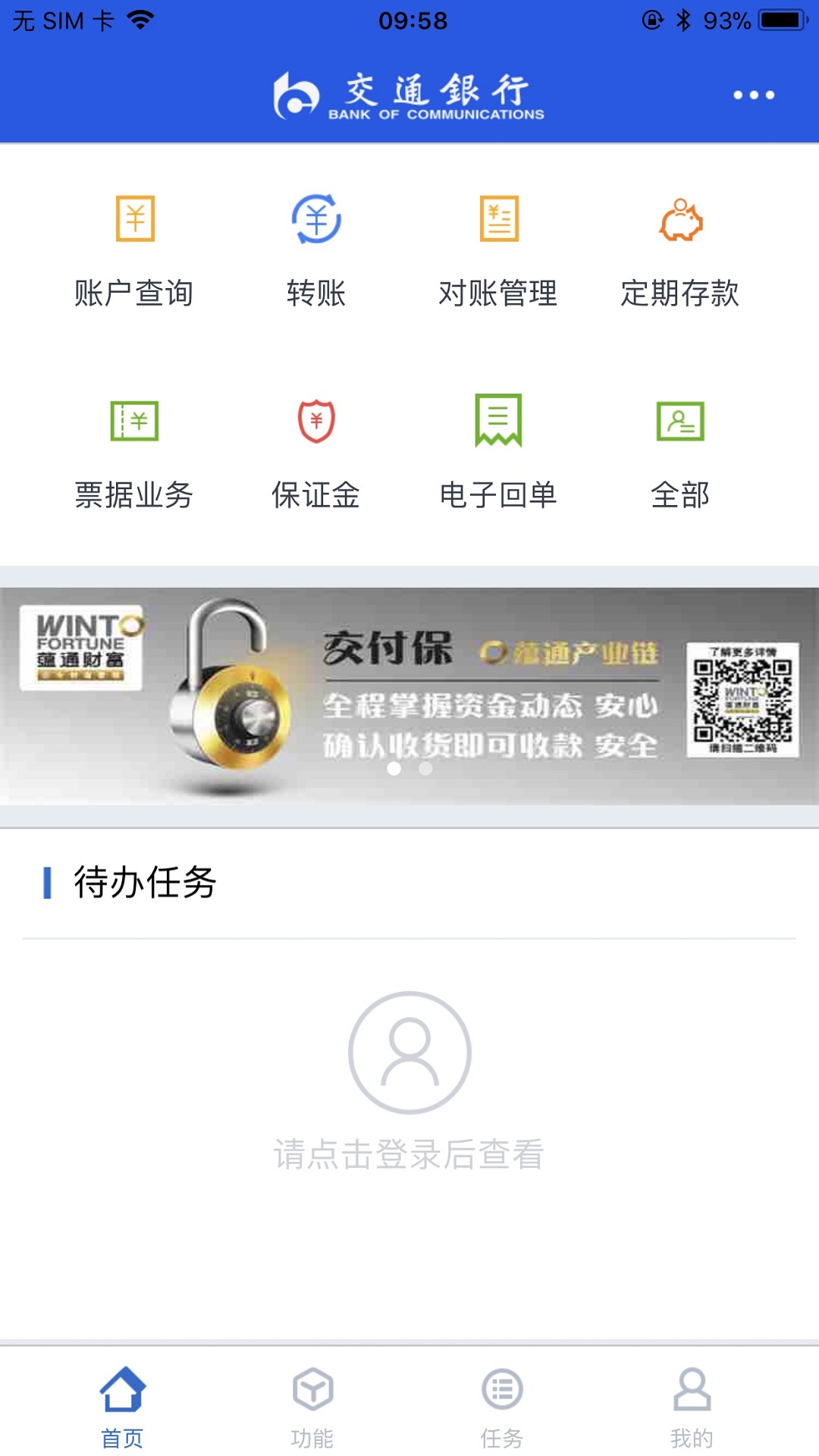
Task: Open the three-dot overflow menu
Action: (x=754, y=95)
